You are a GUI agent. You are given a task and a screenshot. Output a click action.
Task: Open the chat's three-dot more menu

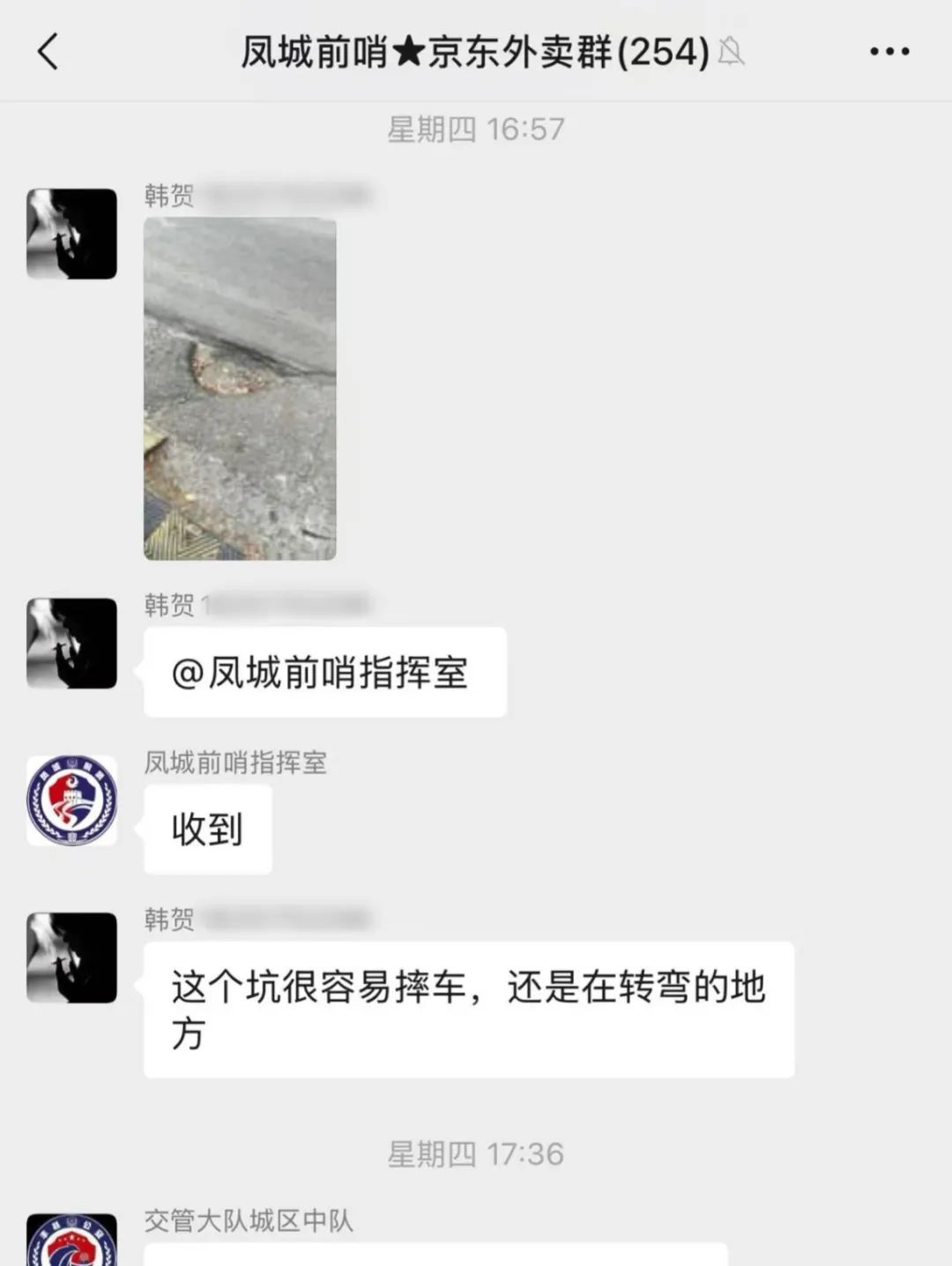889,52
